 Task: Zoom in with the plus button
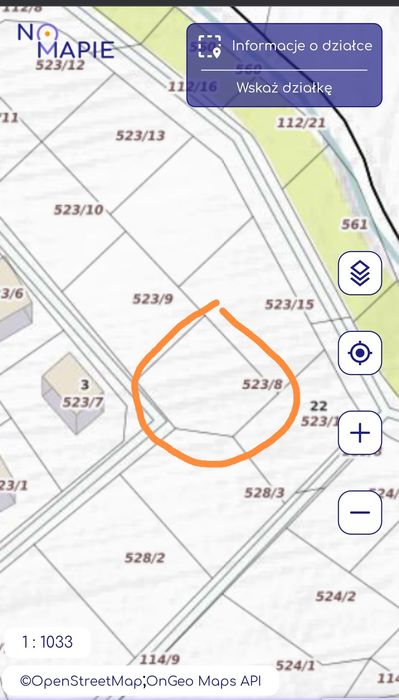[360, 433]
